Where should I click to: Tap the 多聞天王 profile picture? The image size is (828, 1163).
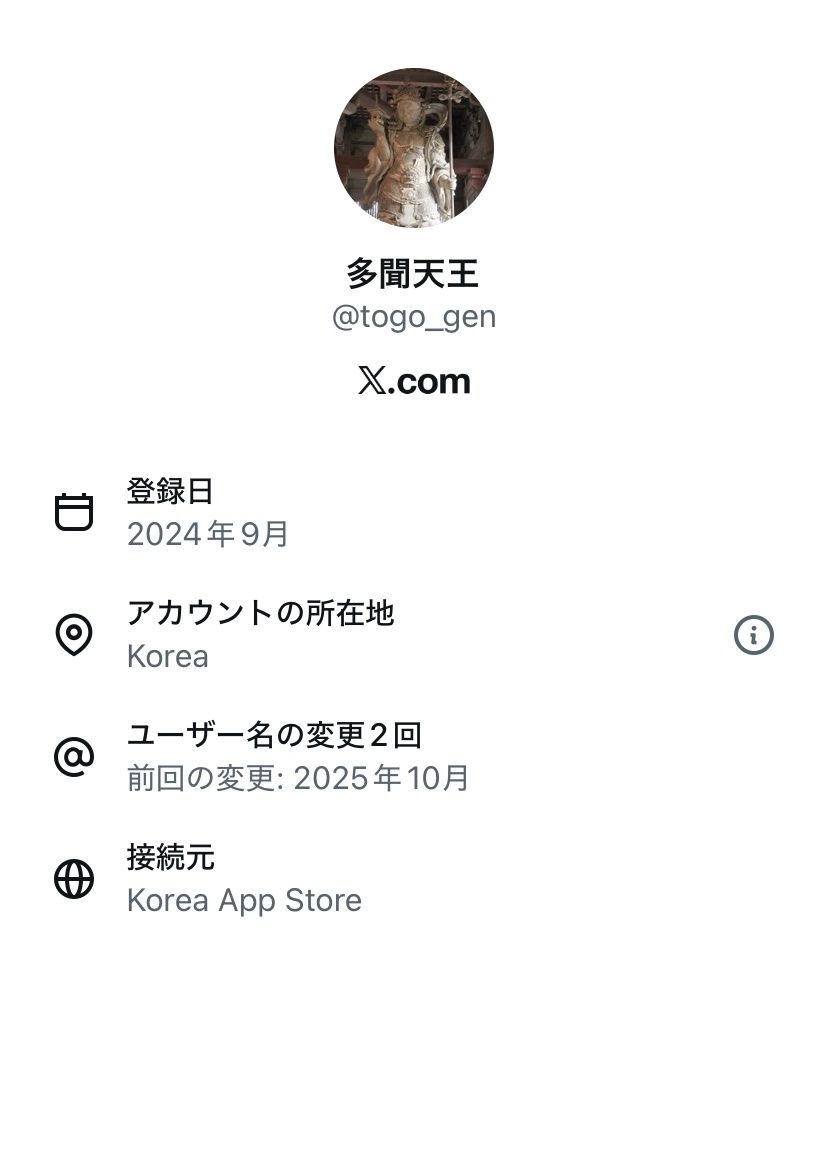[414, 148]
